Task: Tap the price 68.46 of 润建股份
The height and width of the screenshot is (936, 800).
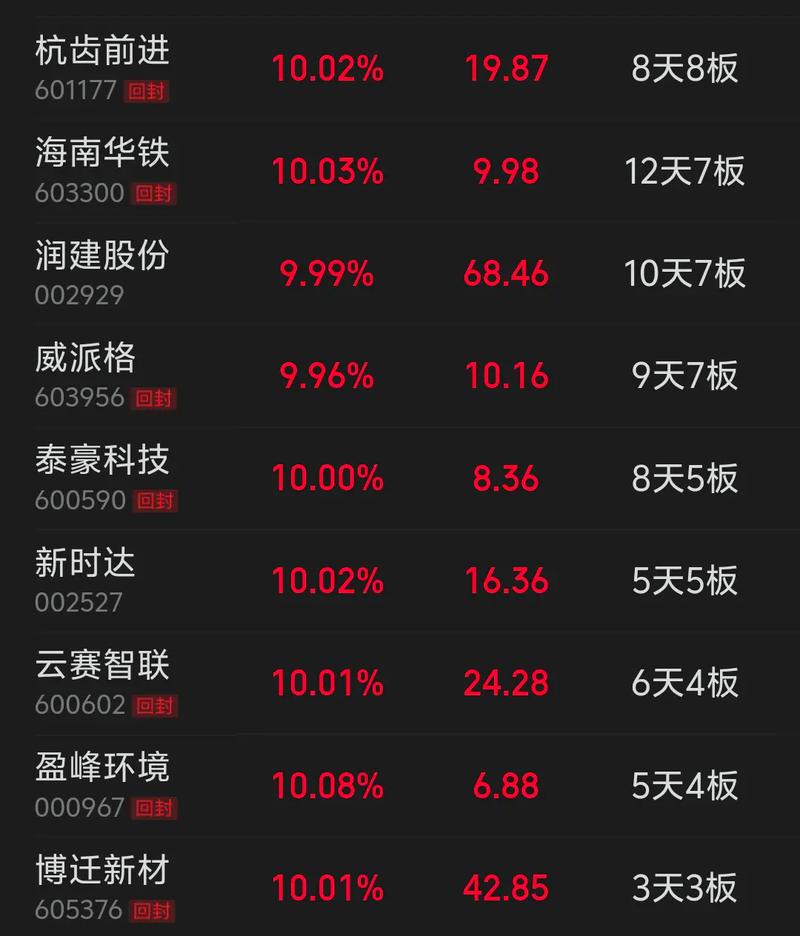Action: pyautogui.click(x=507, y=273)
